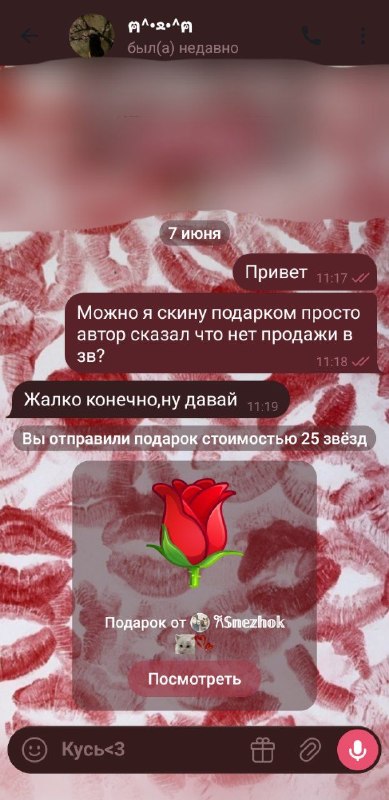Focus the message input field

[x=153, y=749]
